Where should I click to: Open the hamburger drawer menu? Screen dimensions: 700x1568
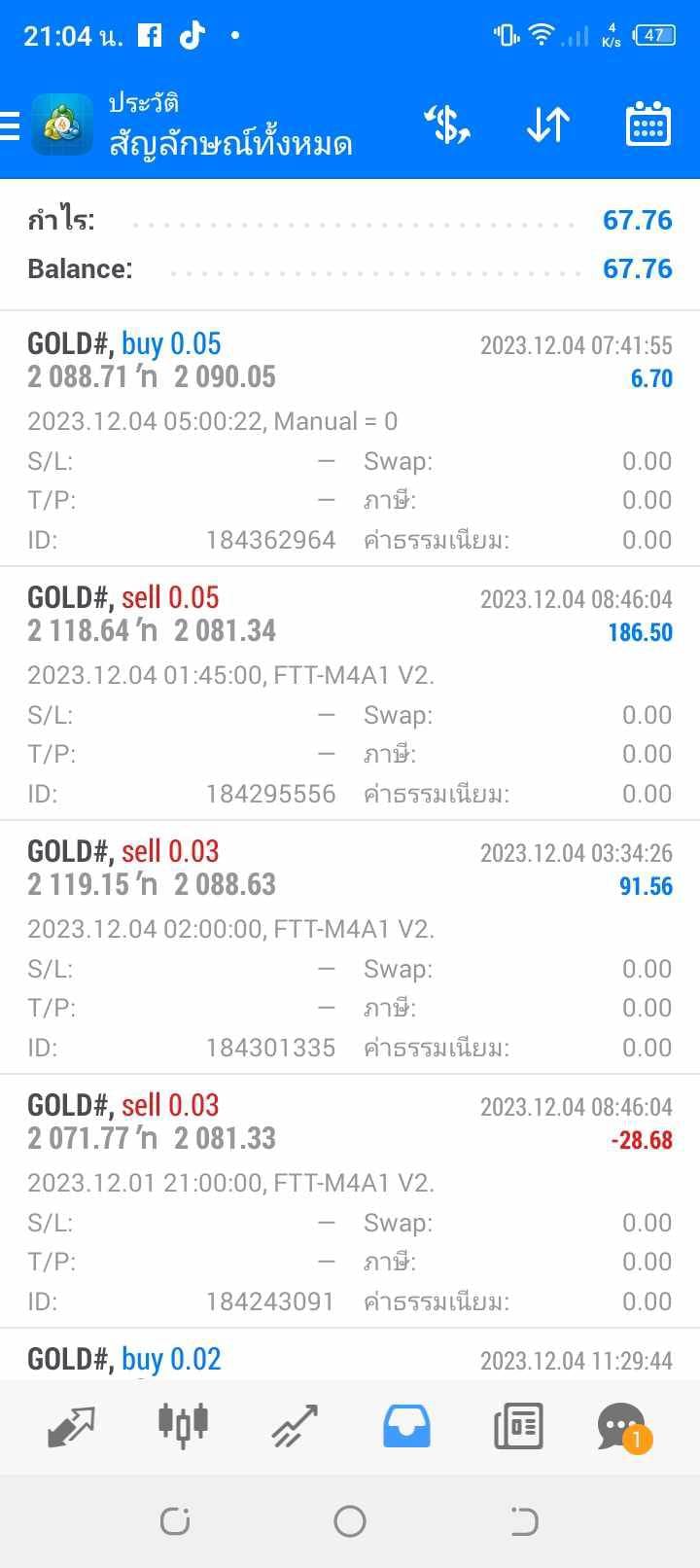(x=10, y=125)
